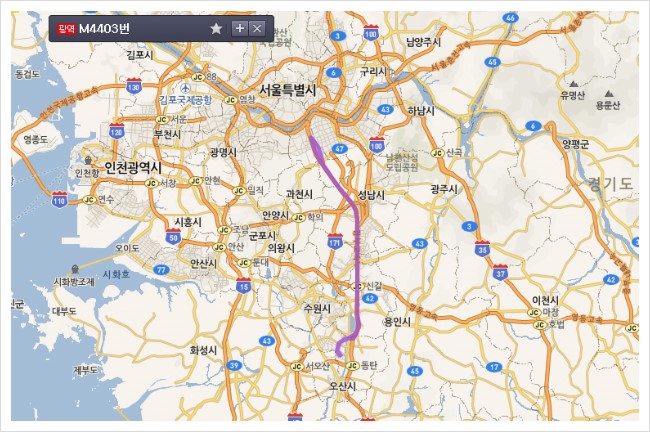The width and height of the screenshot is (650, 432).
Task: Add M4403 route to favorites star
Action: [x=216, y=29]
